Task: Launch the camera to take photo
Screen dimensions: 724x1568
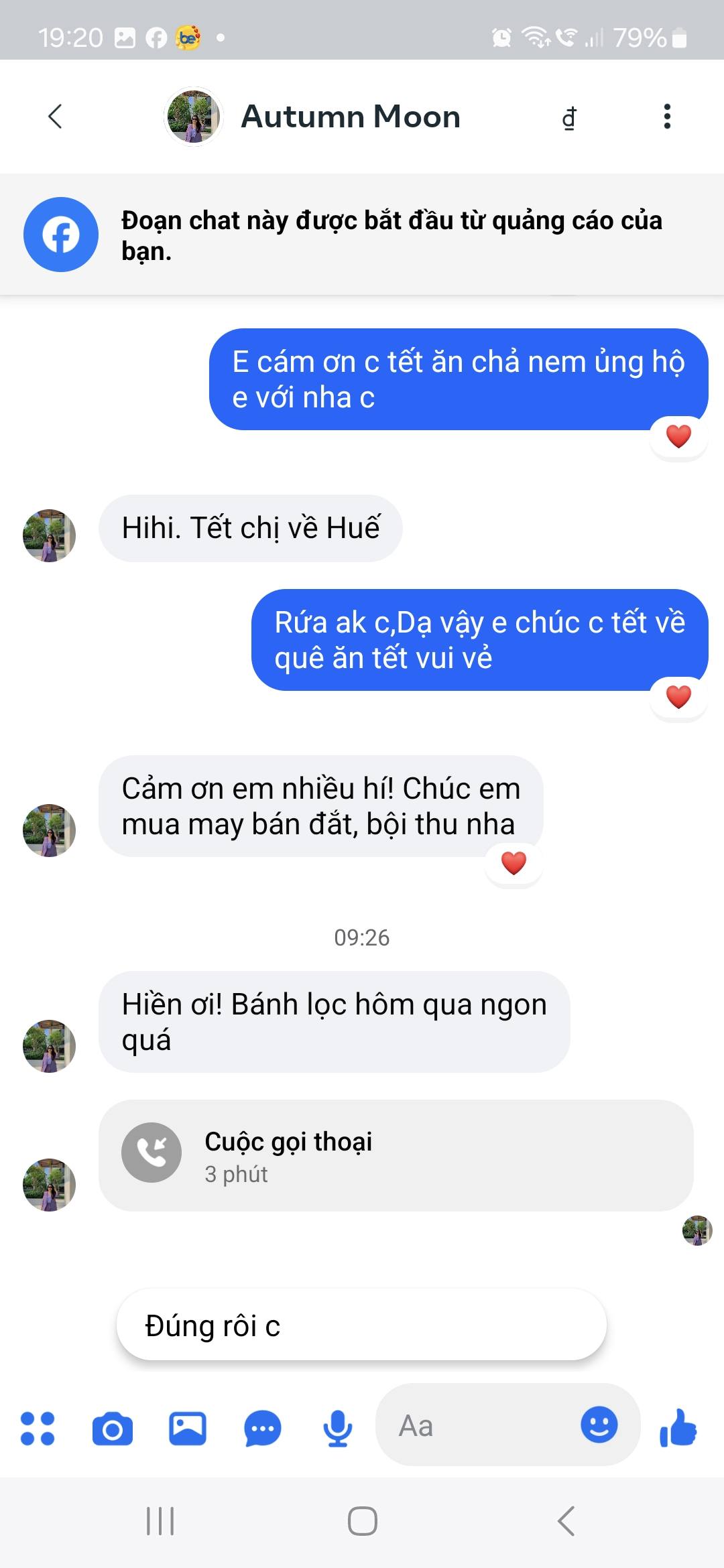Action: [113, 1428]
